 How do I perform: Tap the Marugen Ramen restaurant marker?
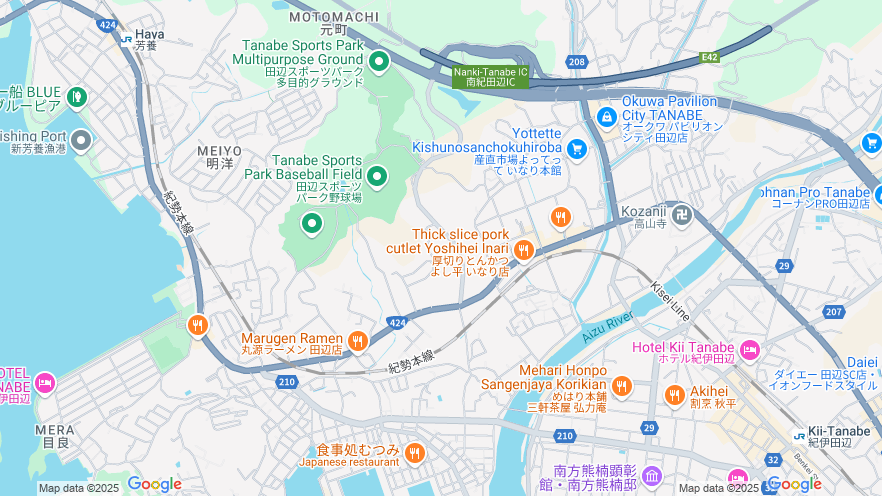point(358,341)
